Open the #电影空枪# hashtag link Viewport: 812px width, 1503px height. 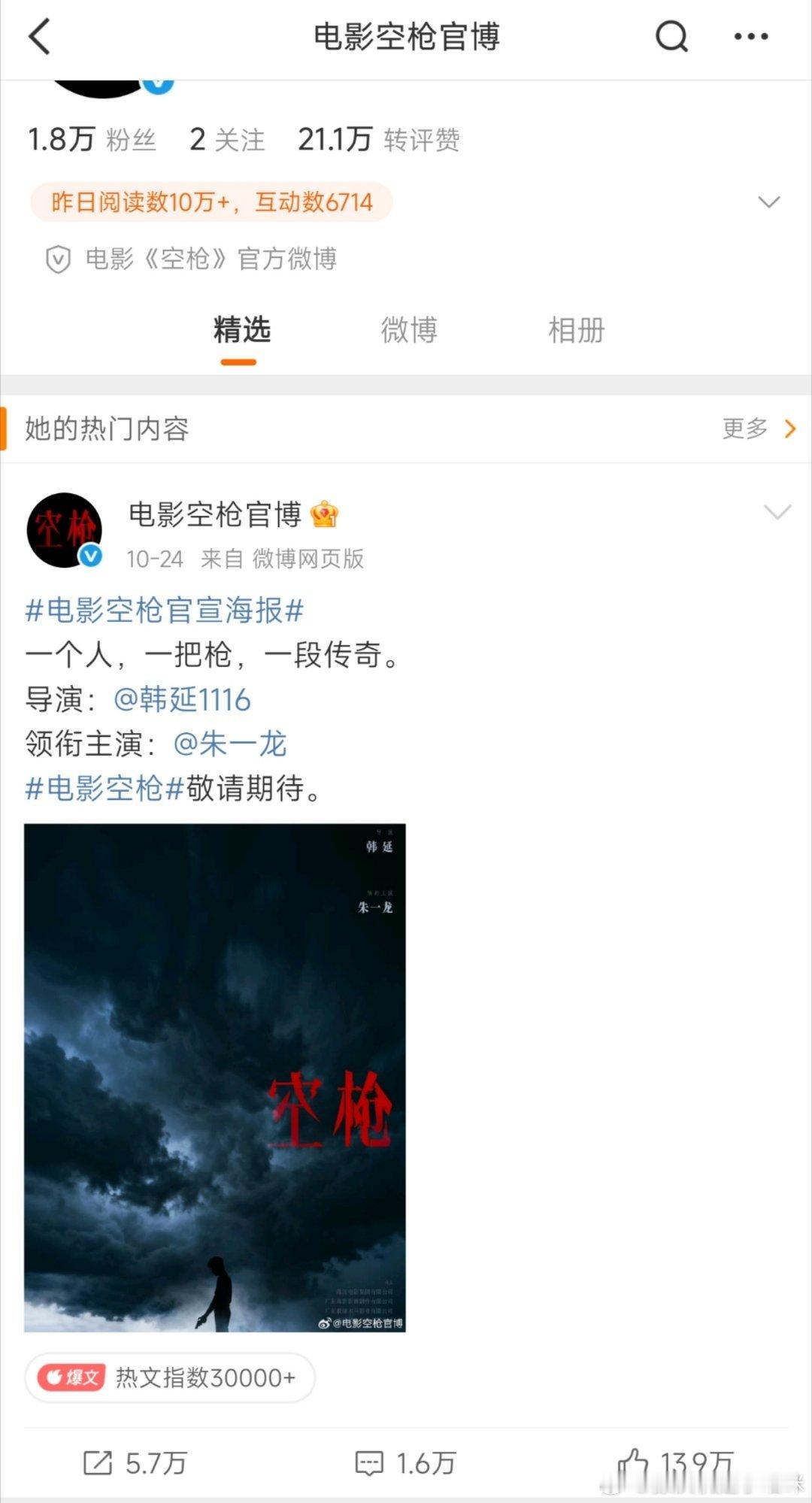point(105,788)
